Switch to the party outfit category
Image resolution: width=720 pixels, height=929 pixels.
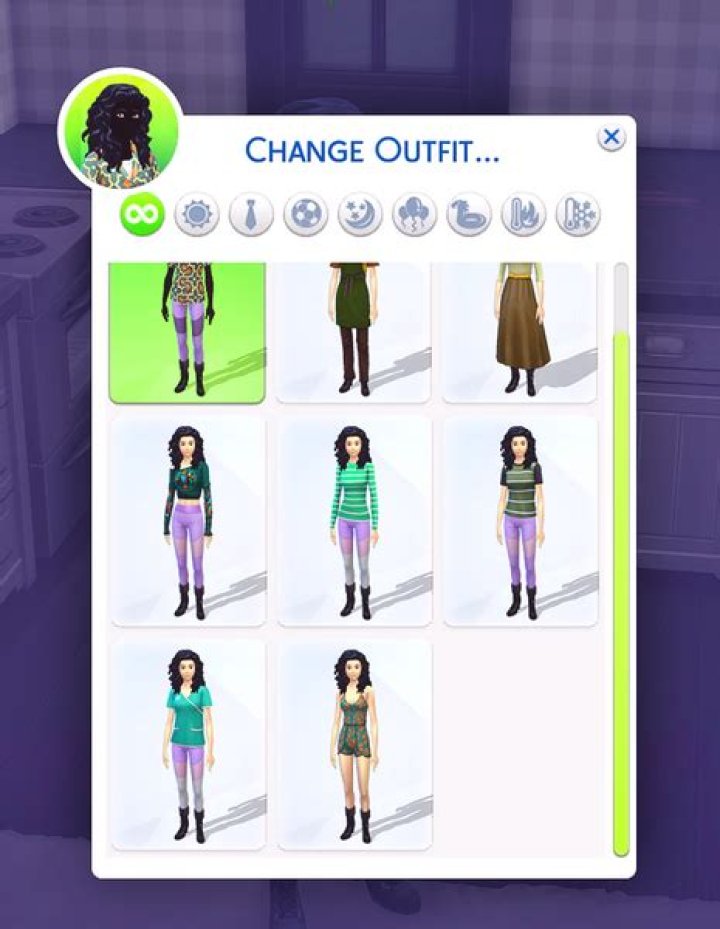pyautogui.click(x=414, y=215)
